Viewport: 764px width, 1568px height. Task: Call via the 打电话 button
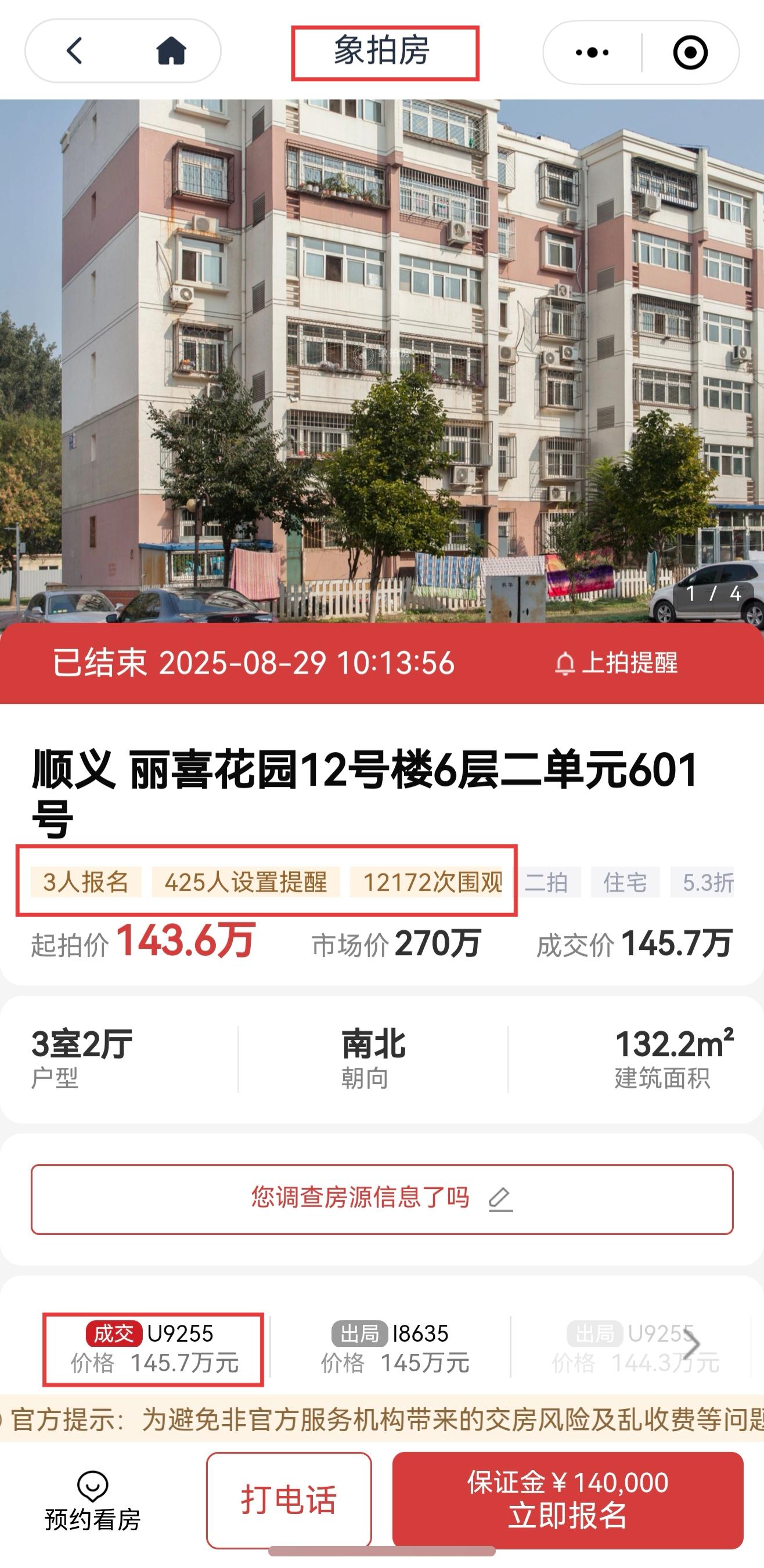pos(289,1500)
